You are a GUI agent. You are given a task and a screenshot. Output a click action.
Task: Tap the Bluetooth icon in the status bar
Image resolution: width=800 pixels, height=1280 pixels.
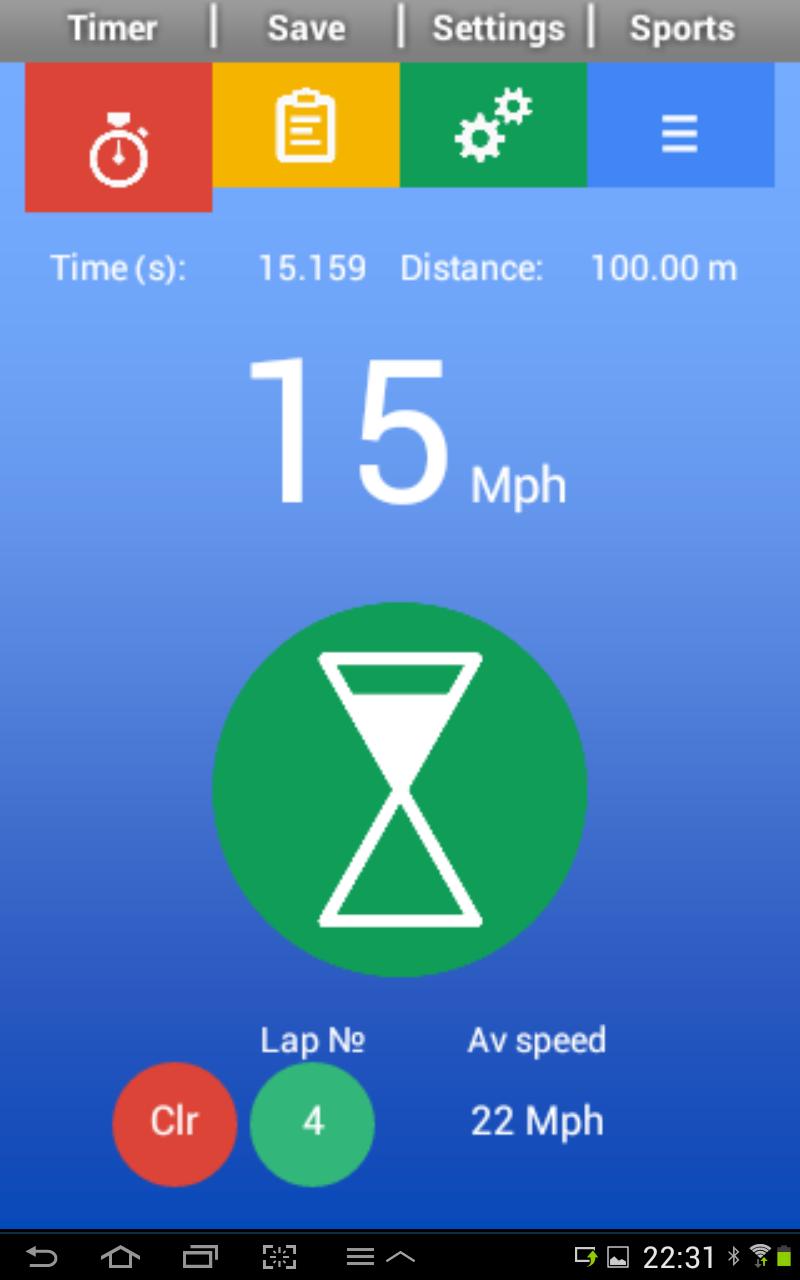[733, 1256]
